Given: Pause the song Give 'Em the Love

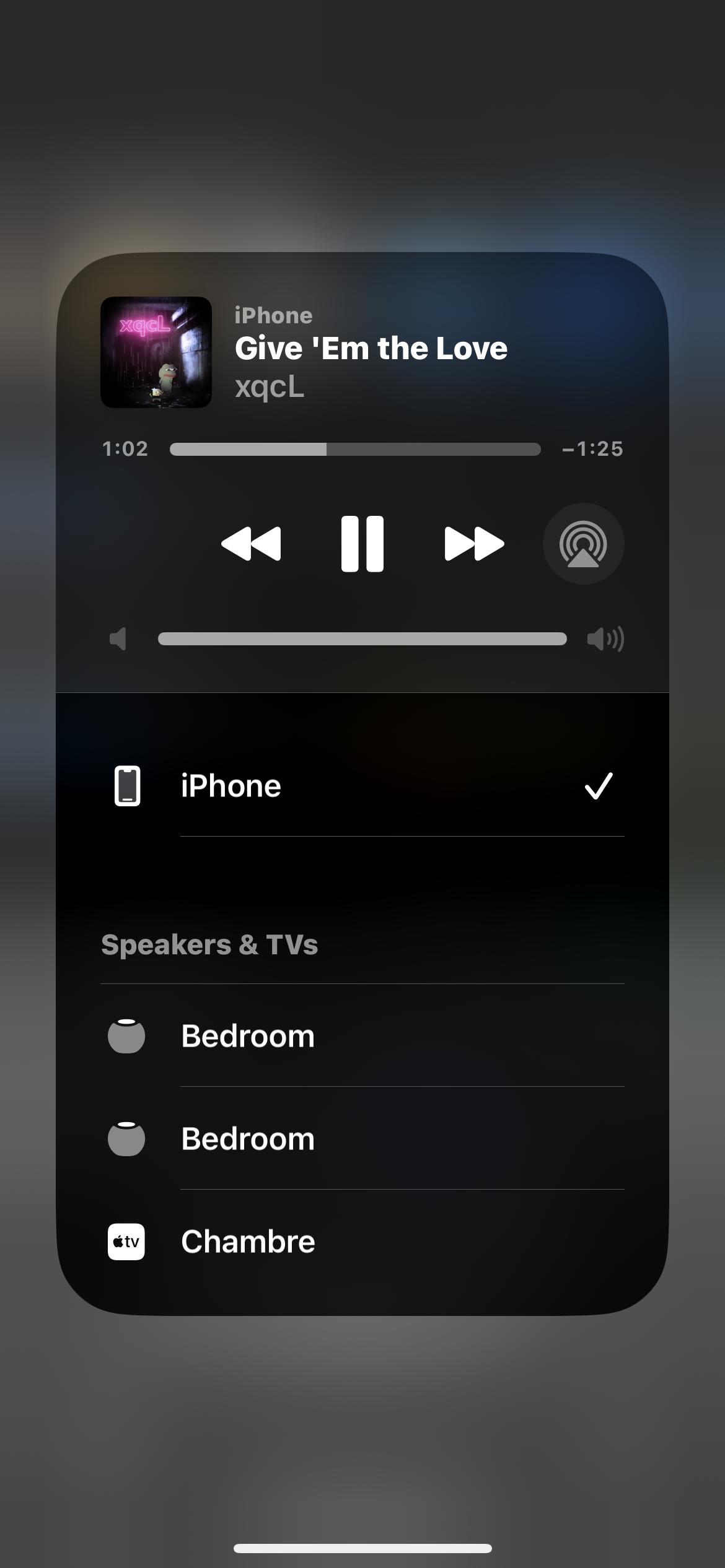Looking at the screenshot, I should tap(362, 544).
